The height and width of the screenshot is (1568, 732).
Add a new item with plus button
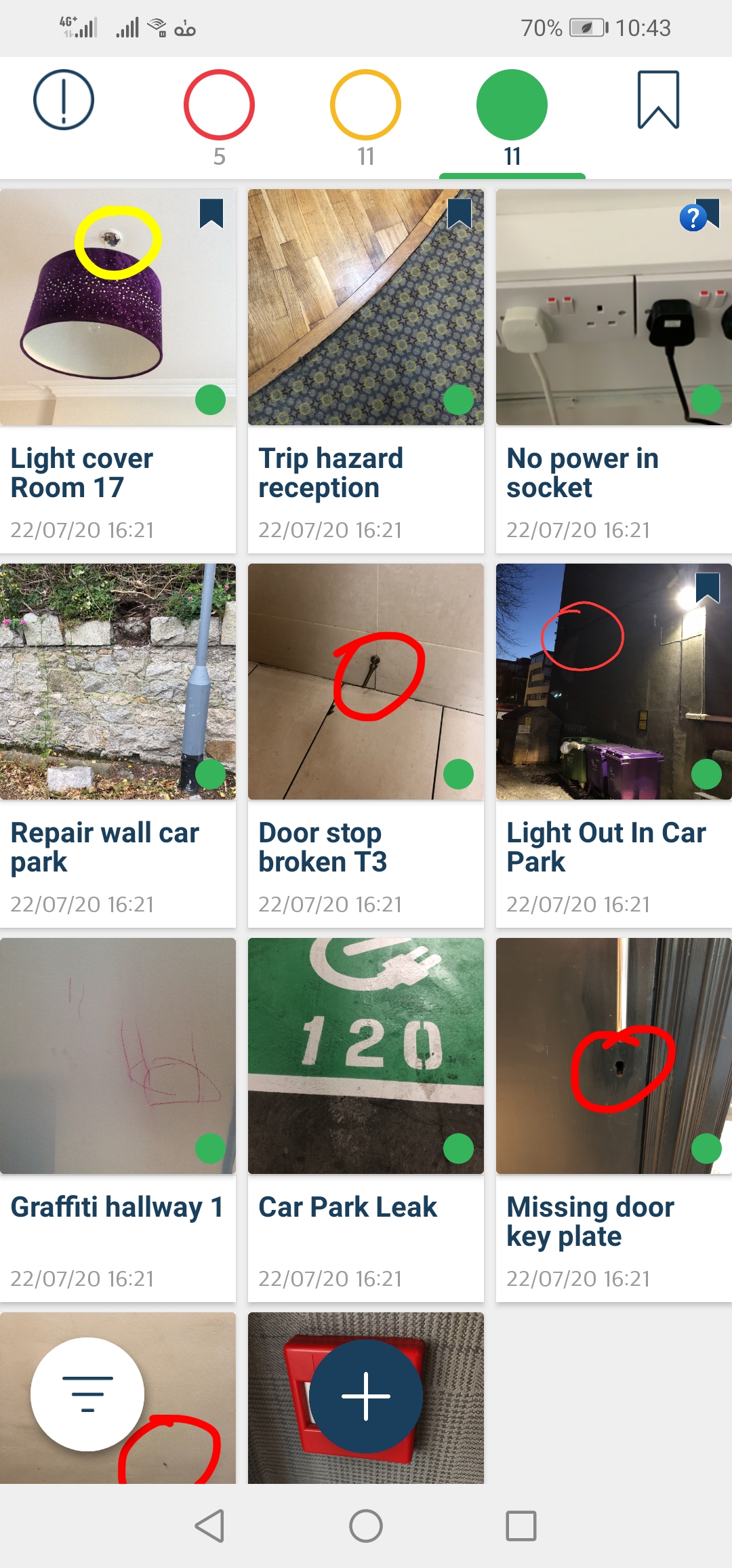(x=366, y=1396)
